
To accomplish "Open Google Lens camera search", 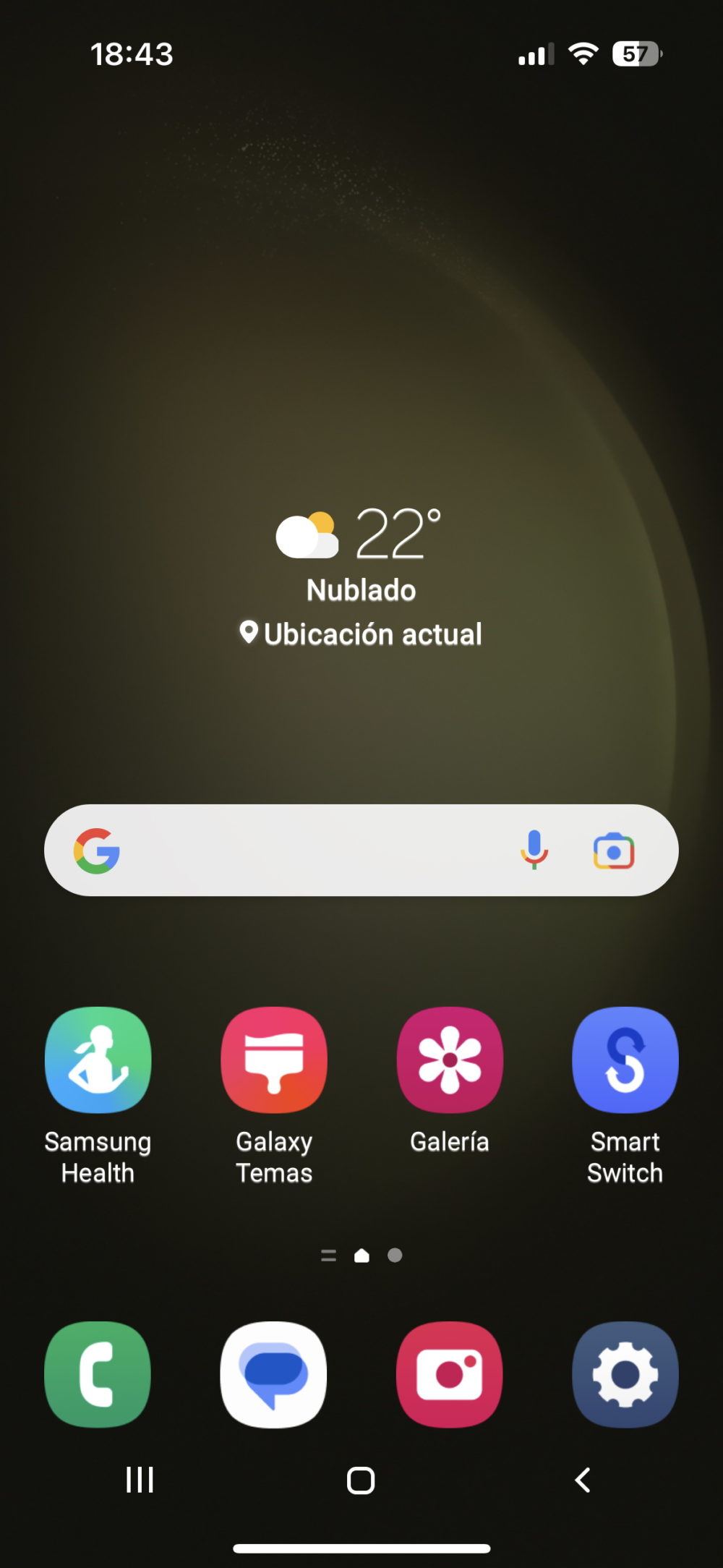I will coord(614,851).
